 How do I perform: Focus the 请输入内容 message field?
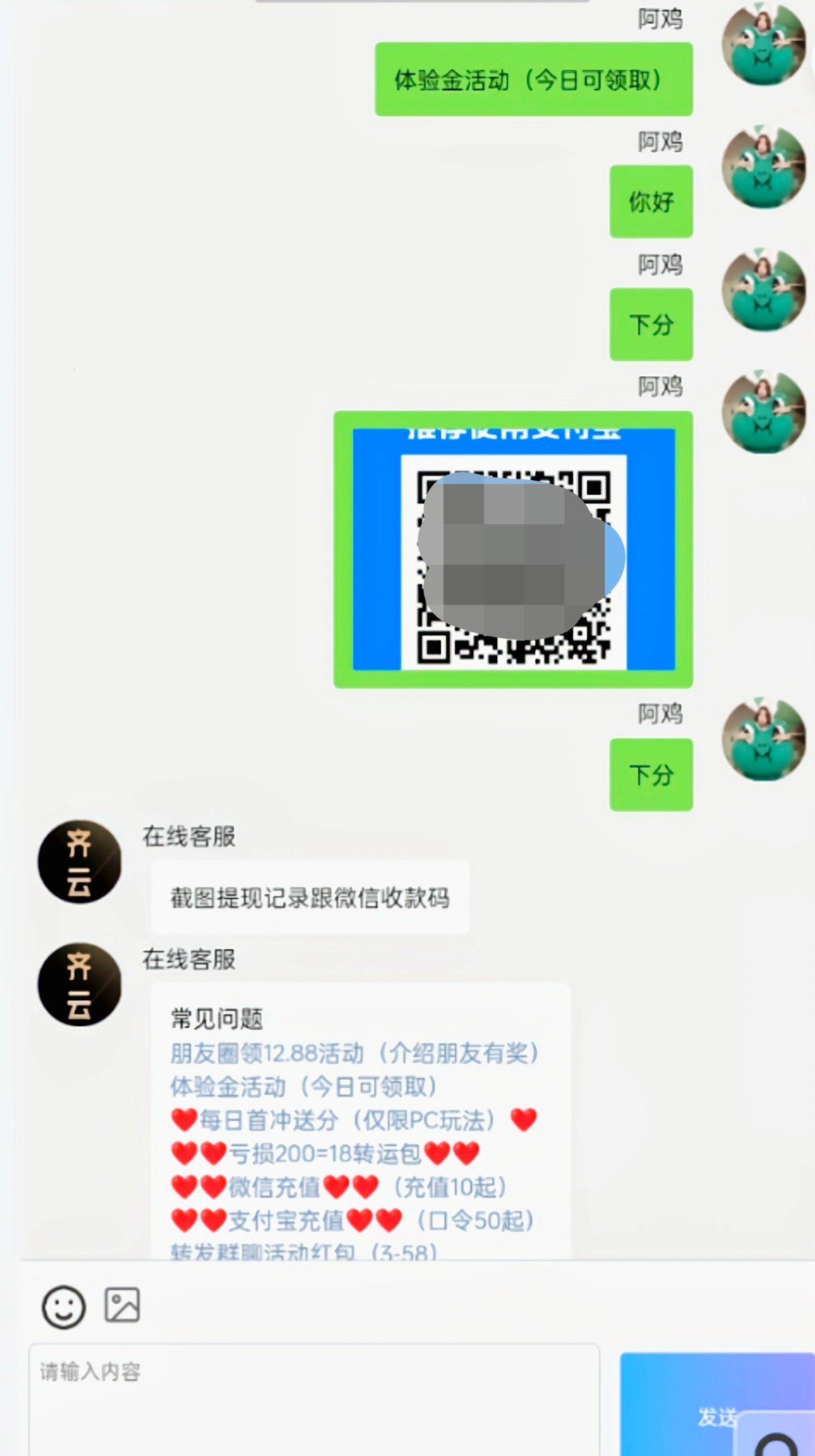tap(314, 1399)
